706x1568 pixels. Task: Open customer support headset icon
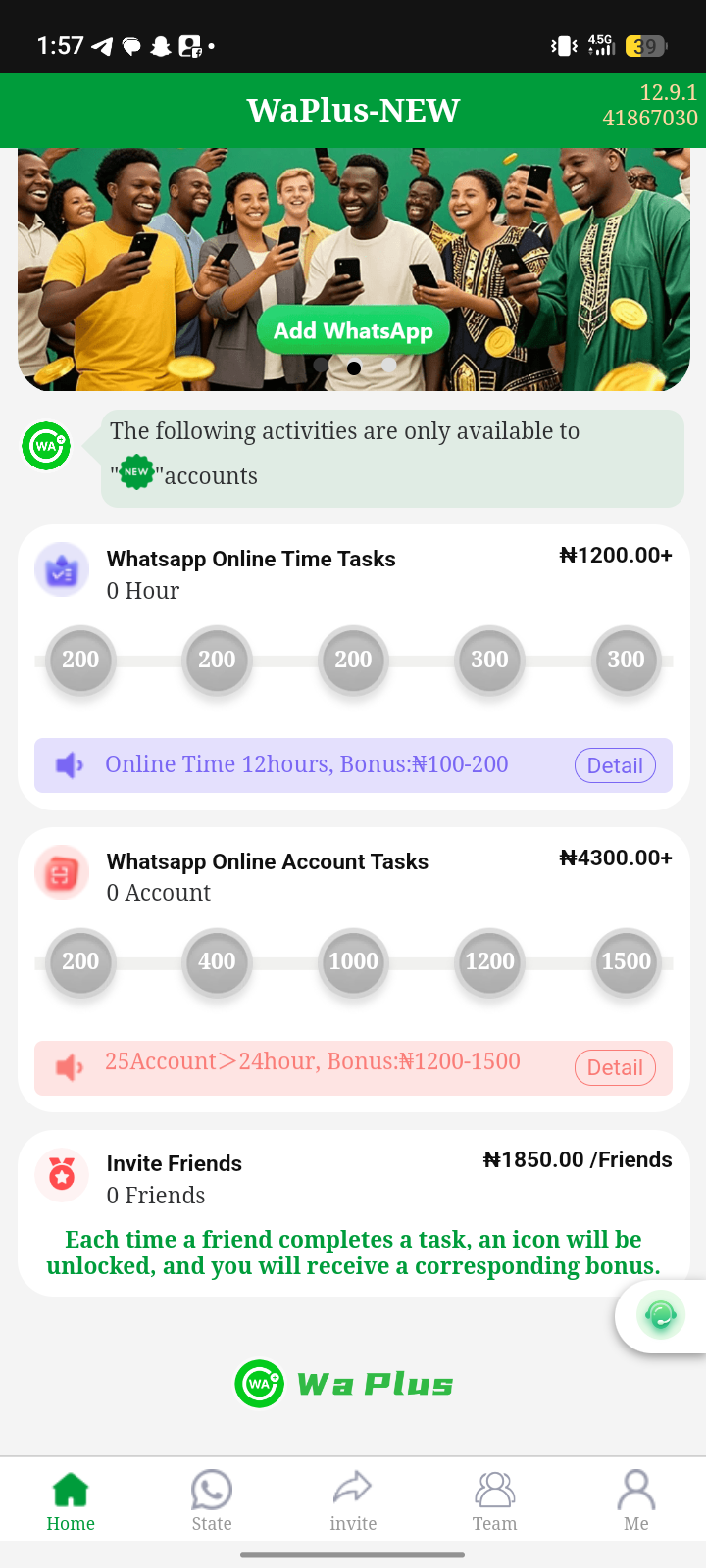click(x=661, y=1315)
